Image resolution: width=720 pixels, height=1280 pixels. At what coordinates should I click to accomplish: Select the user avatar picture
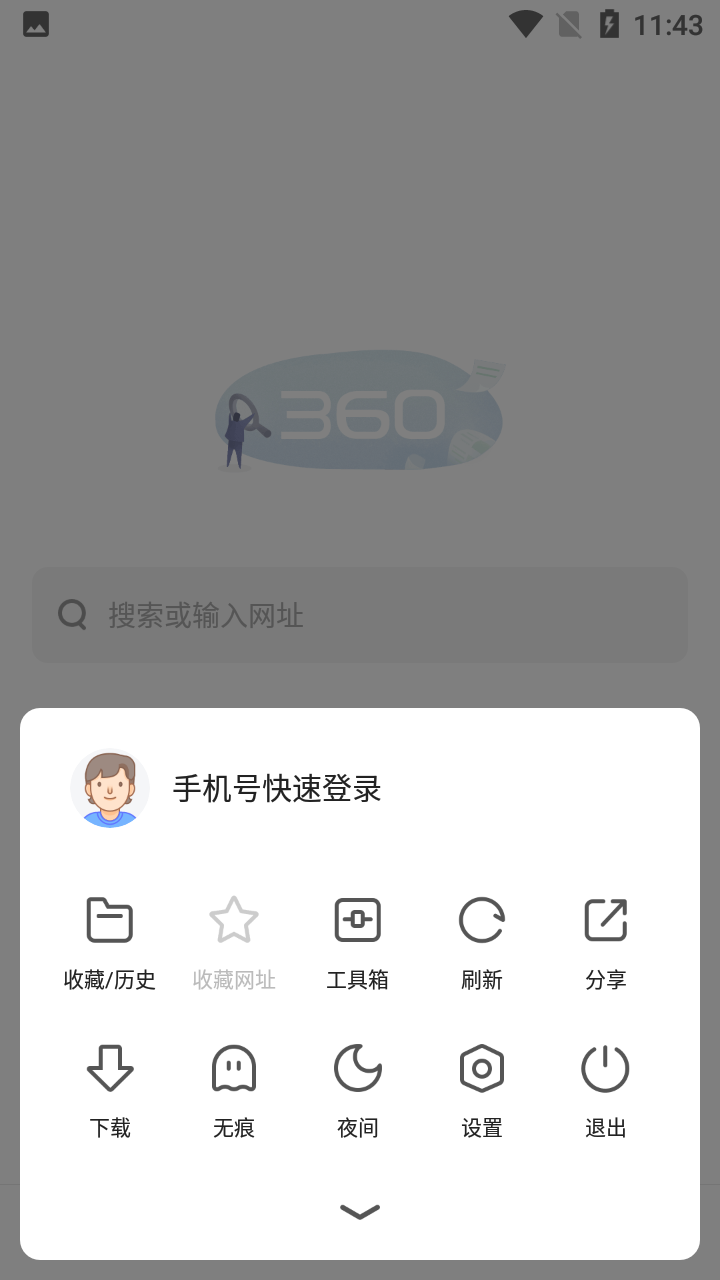[x=110, y=788]
